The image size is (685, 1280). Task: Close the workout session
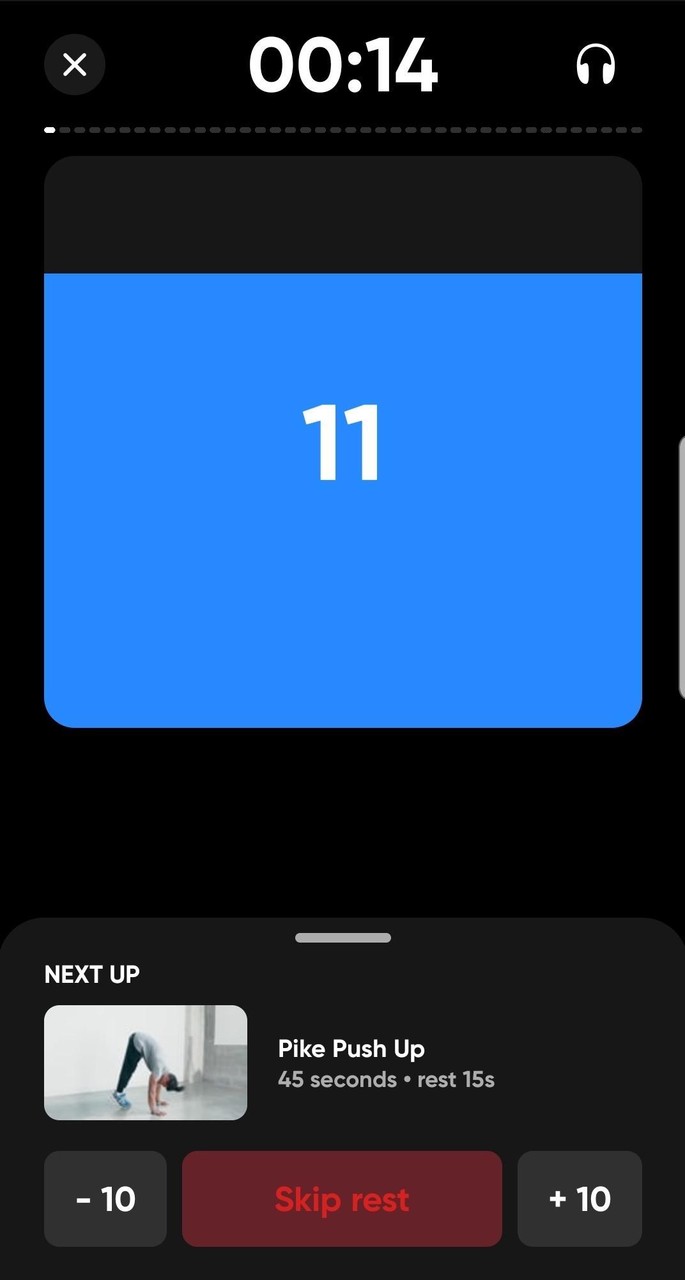75,65
